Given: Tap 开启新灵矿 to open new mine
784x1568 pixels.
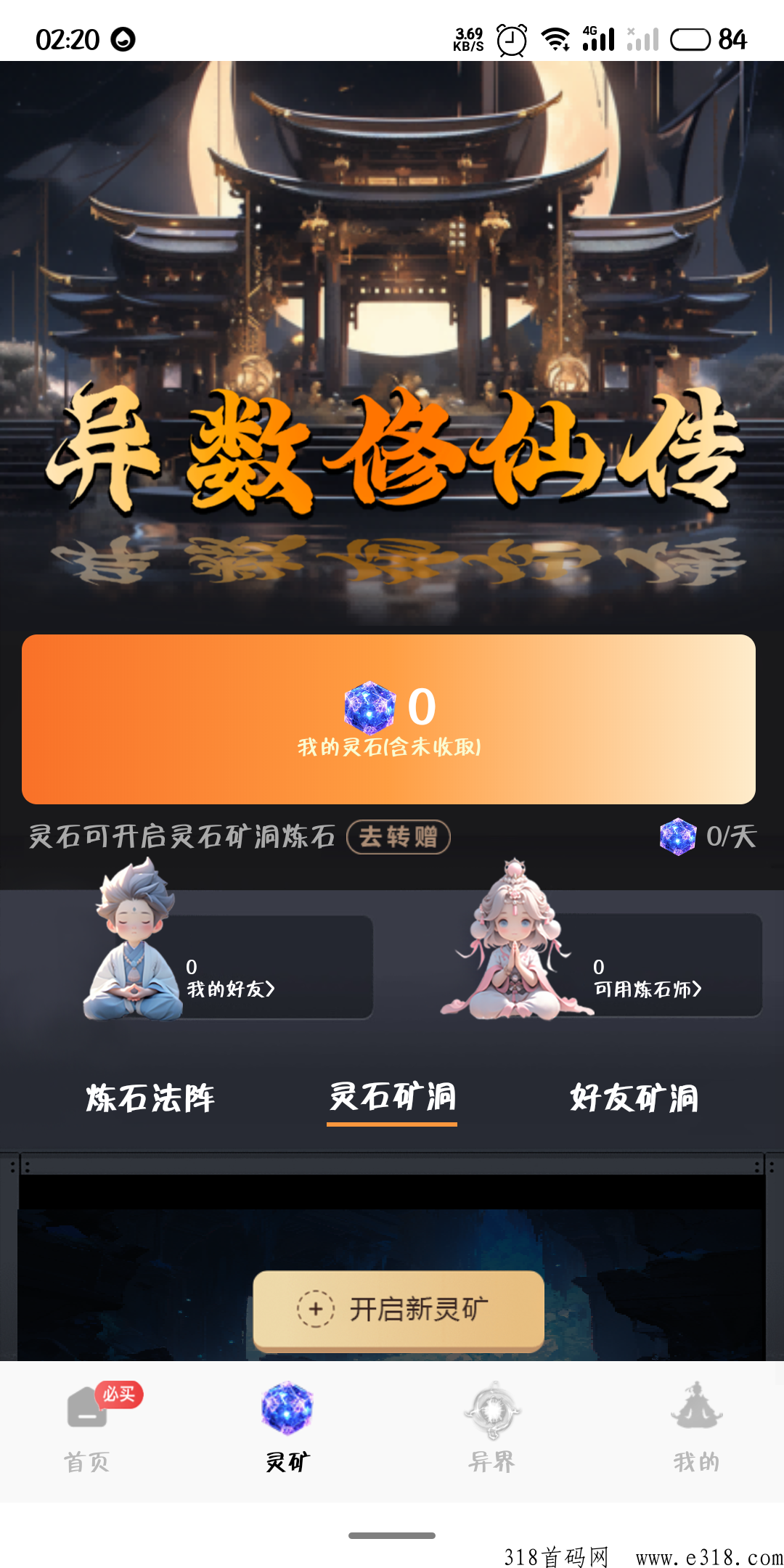Looking at the screenshot, I should pyautogui.click(x=399, y=1310).
